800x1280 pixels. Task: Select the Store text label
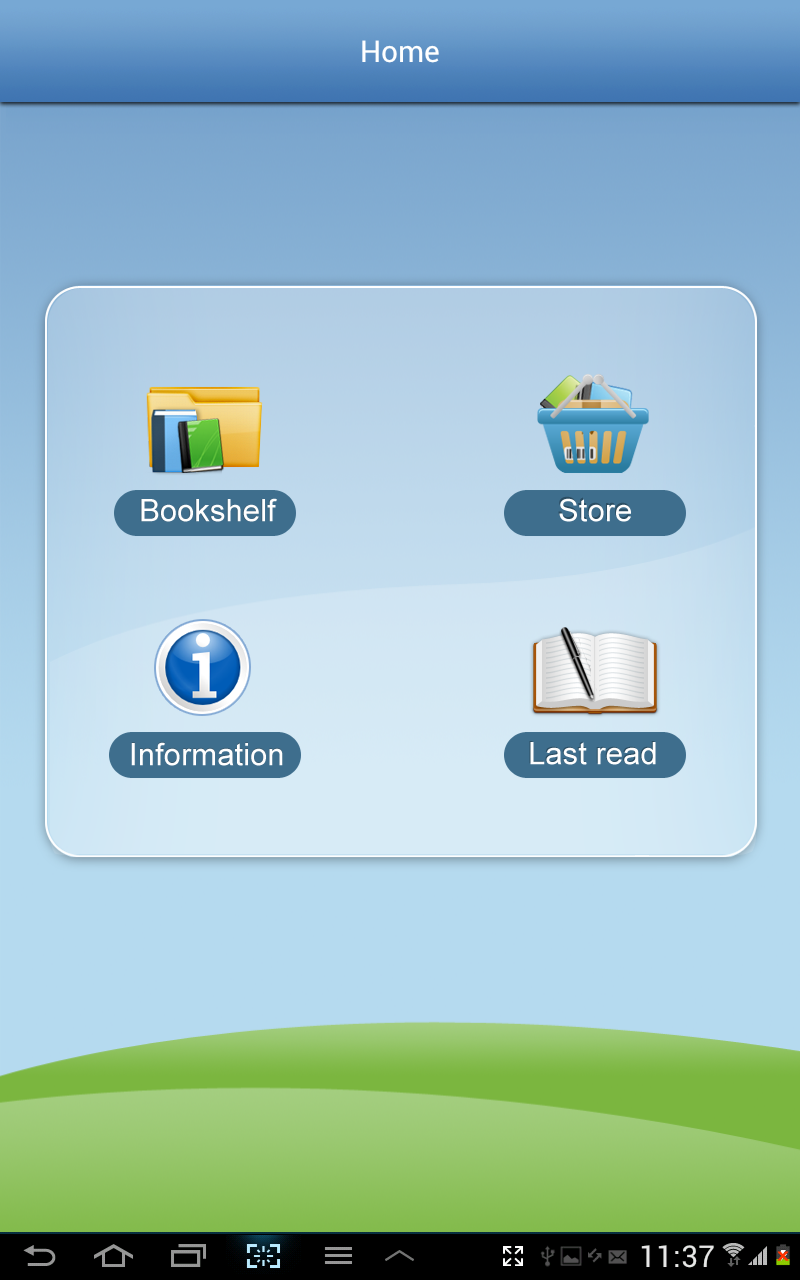[x=594, y=512]
